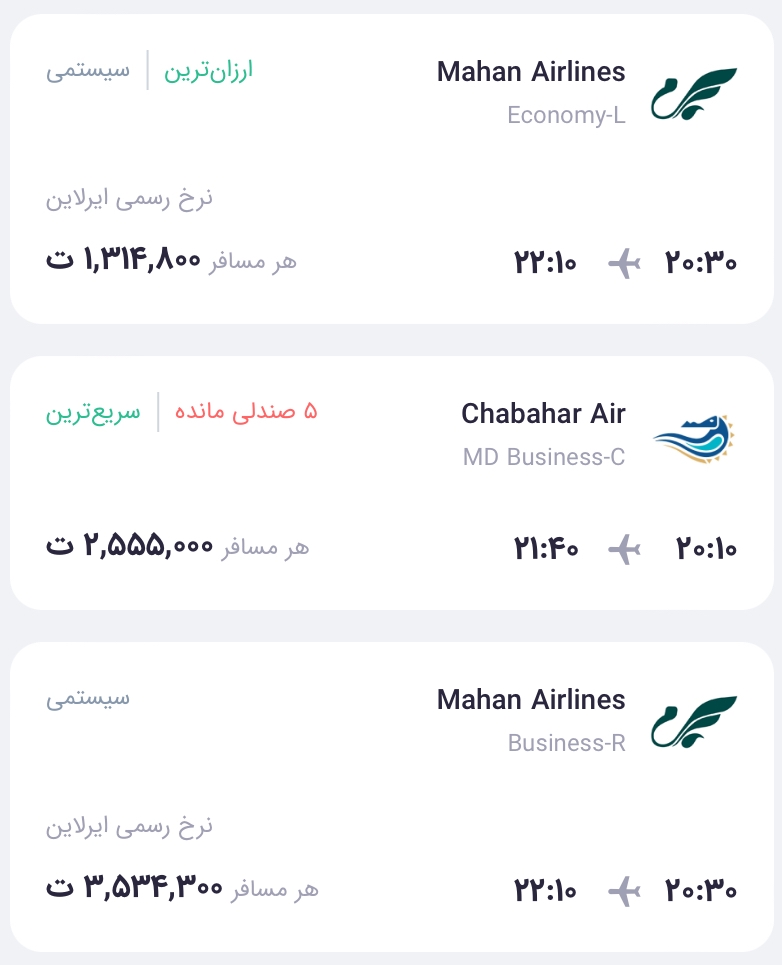Choose the Mahan Airlines Business-R flight
This screenshot has height=965, width=782.
(x=391, y=796)
